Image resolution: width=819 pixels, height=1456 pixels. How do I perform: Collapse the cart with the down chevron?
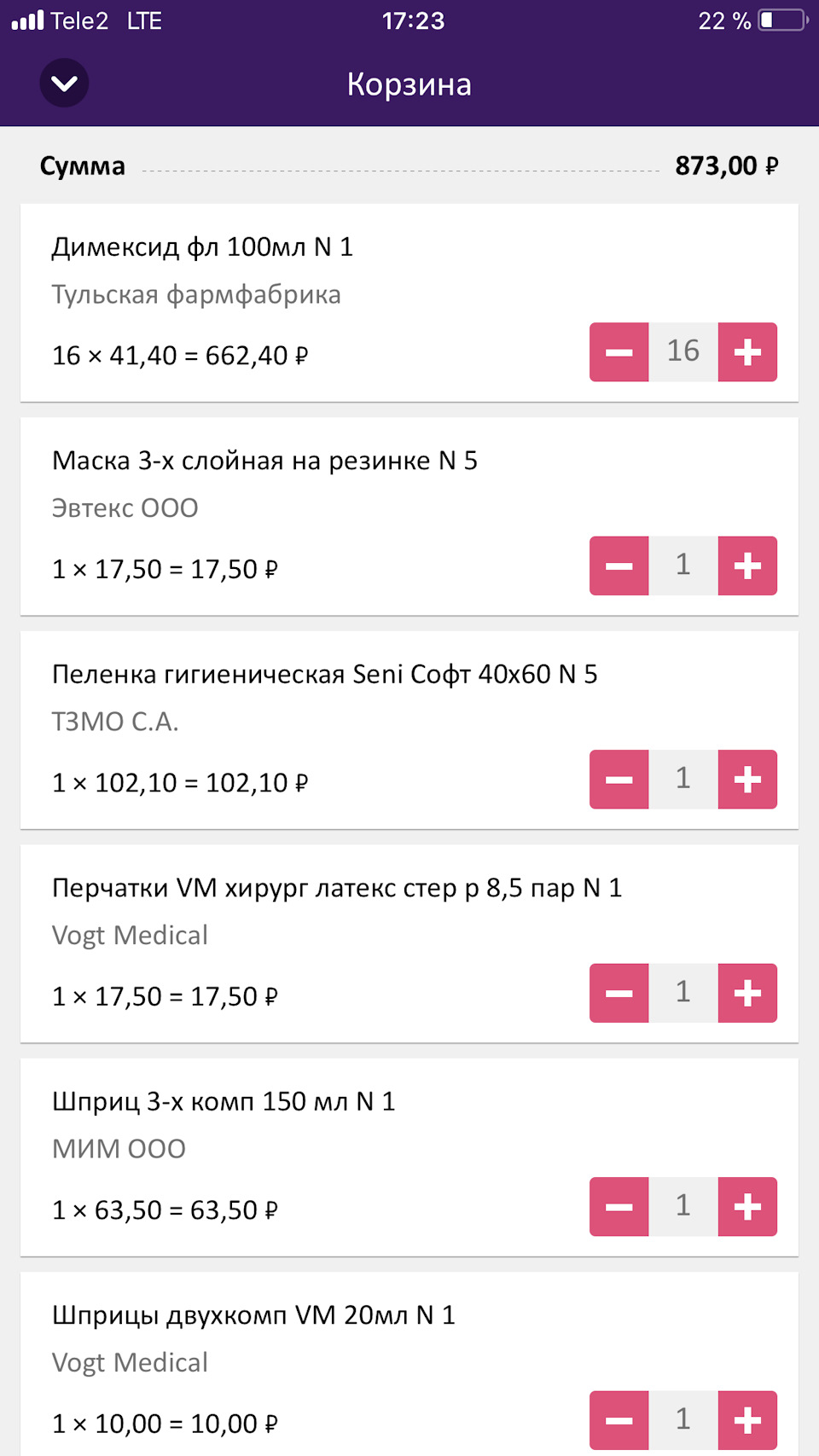tap(64, 84)
